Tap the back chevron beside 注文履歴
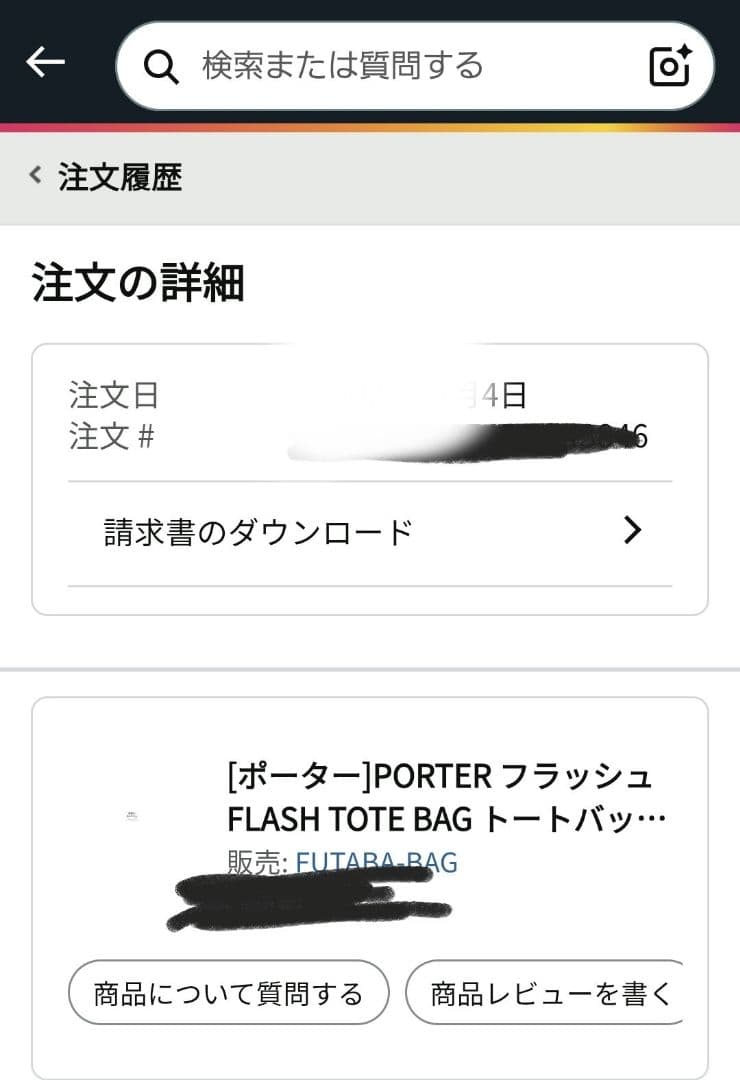 (33, 174)
